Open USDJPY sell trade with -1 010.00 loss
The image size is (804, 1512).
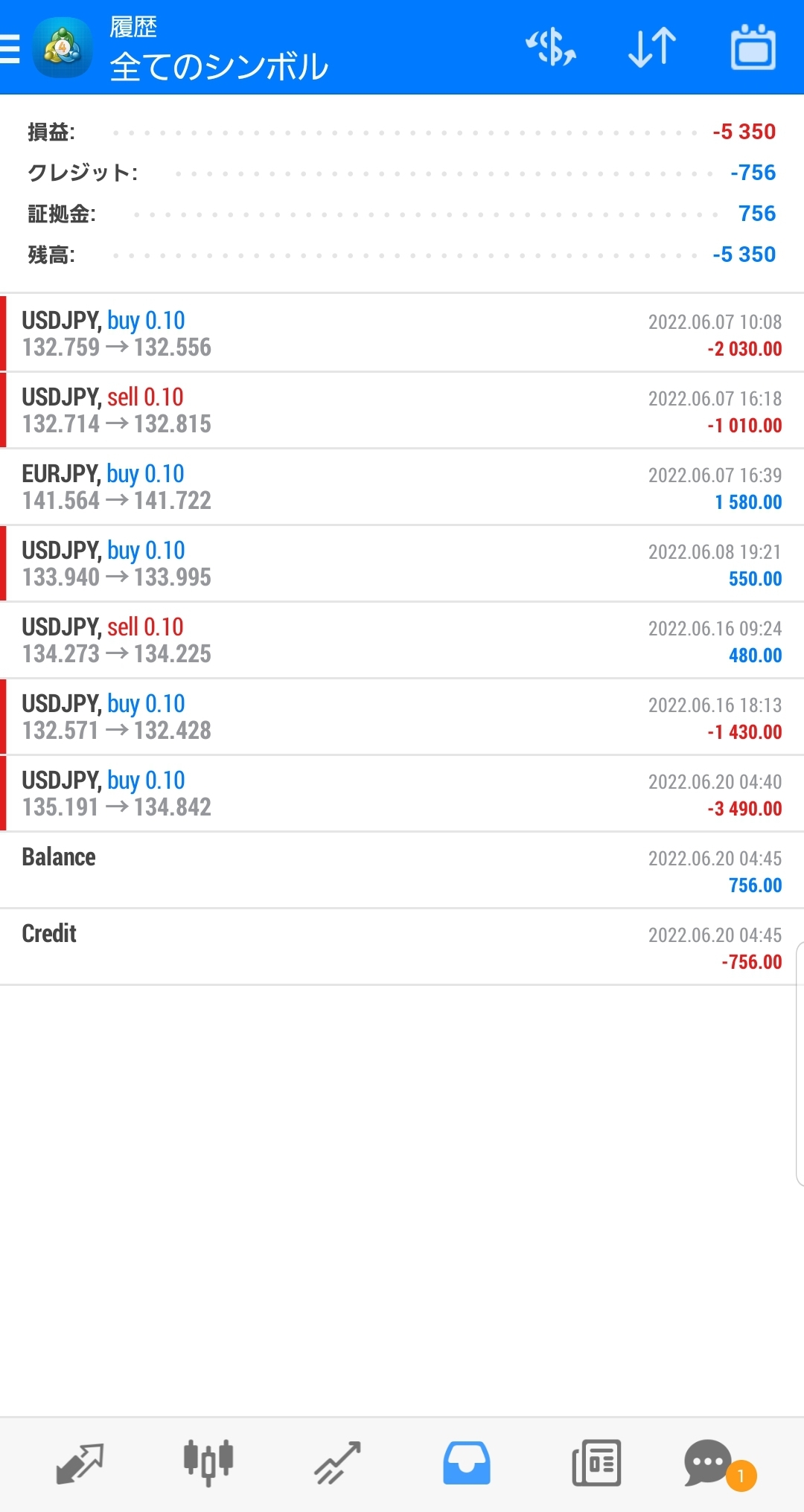402,410
